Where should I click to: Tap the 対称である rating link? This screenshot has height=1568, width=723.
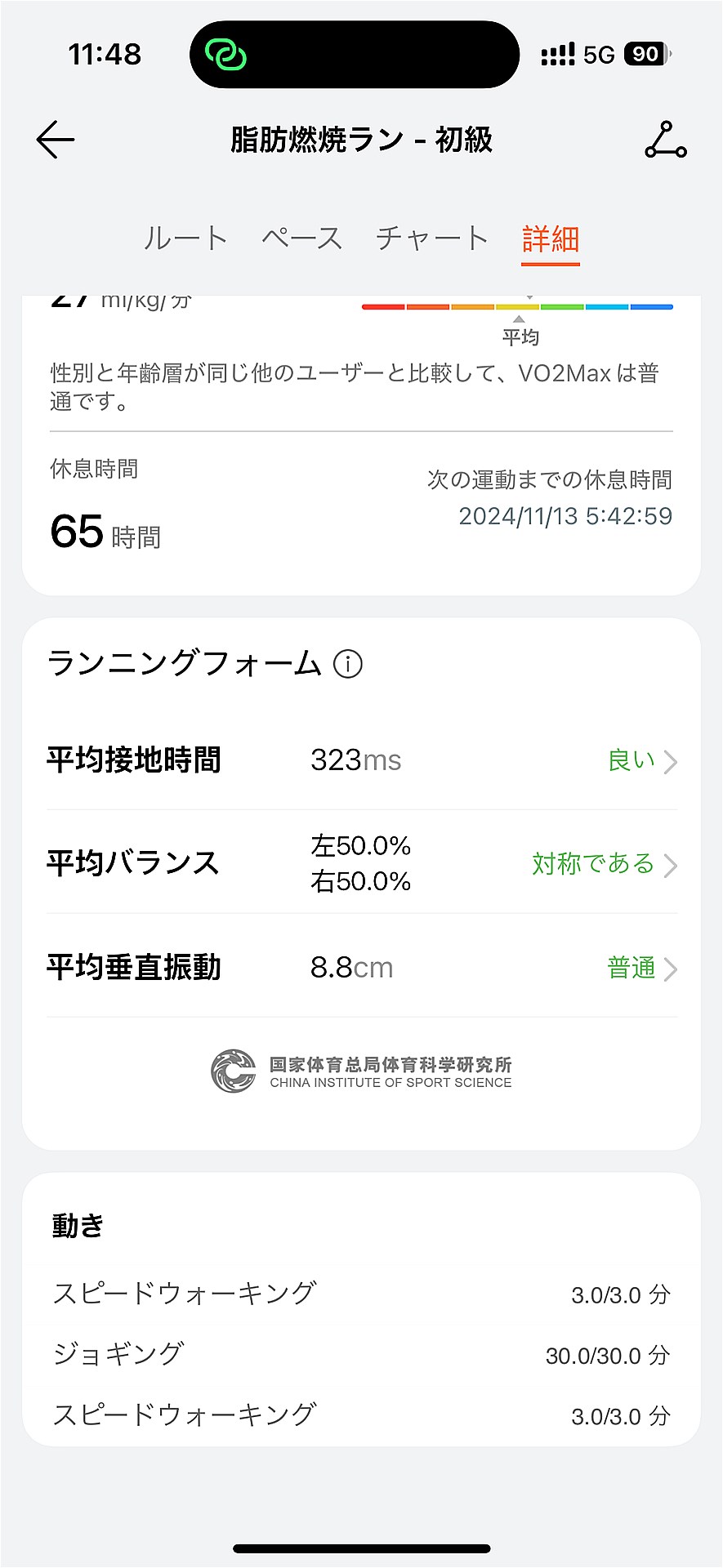590,864
